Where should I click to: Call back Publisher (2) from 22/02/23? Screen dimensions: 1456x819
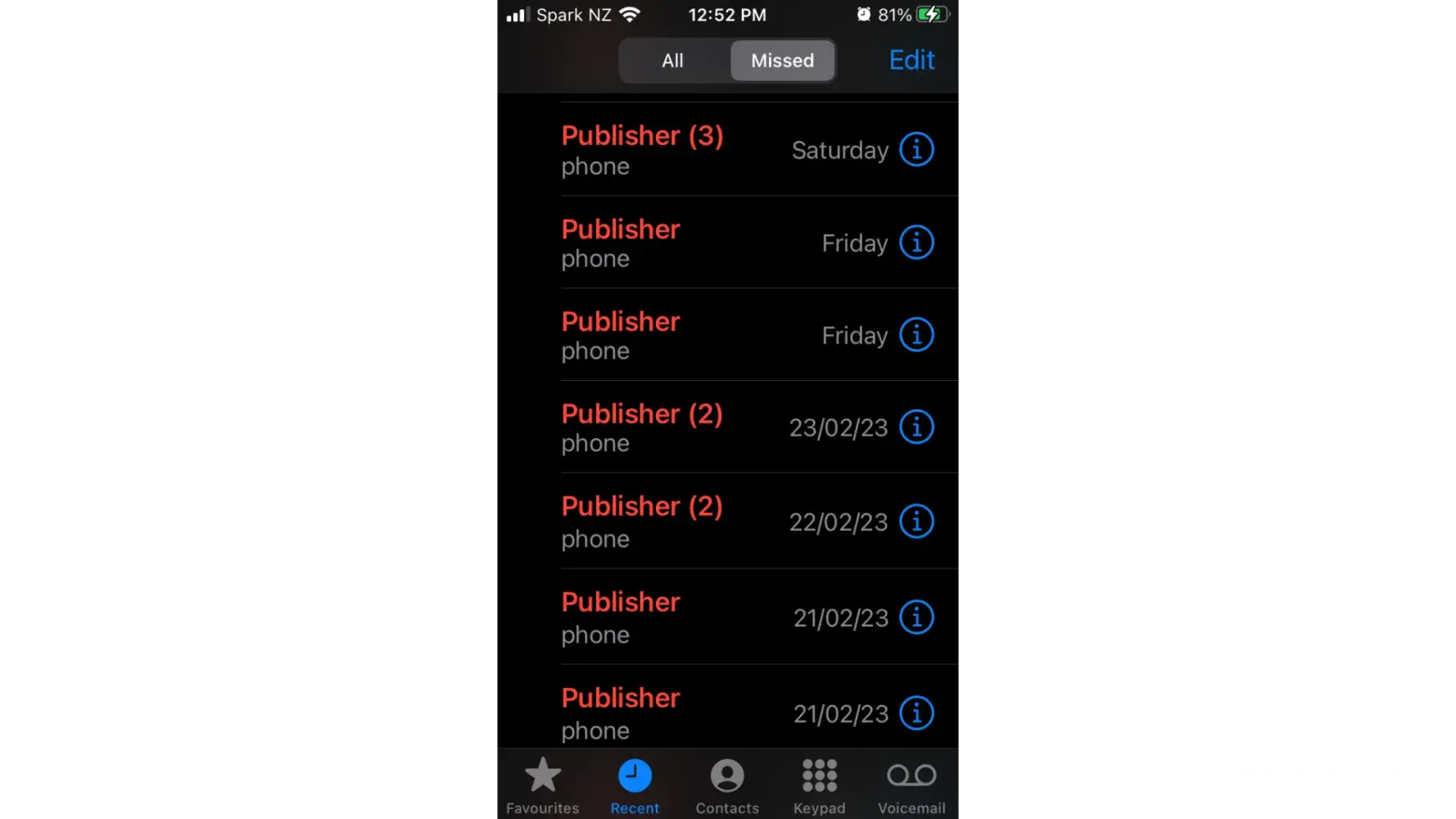(642, 521)
